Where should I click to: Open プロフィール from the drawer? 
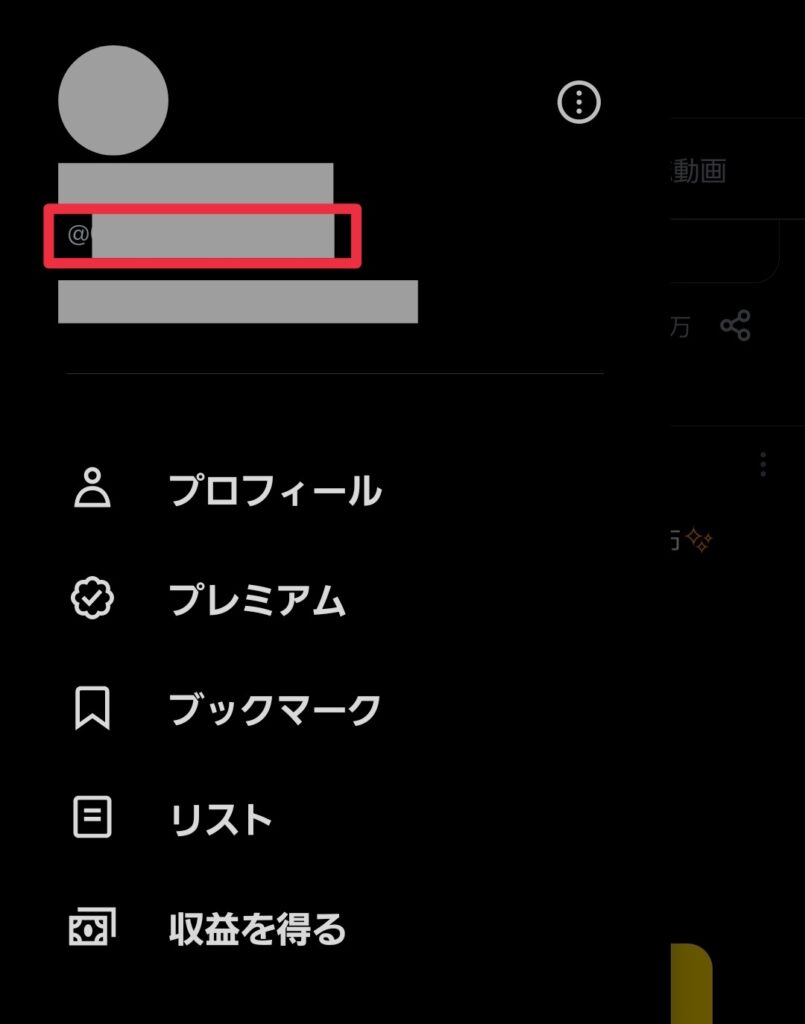(274, 491)
